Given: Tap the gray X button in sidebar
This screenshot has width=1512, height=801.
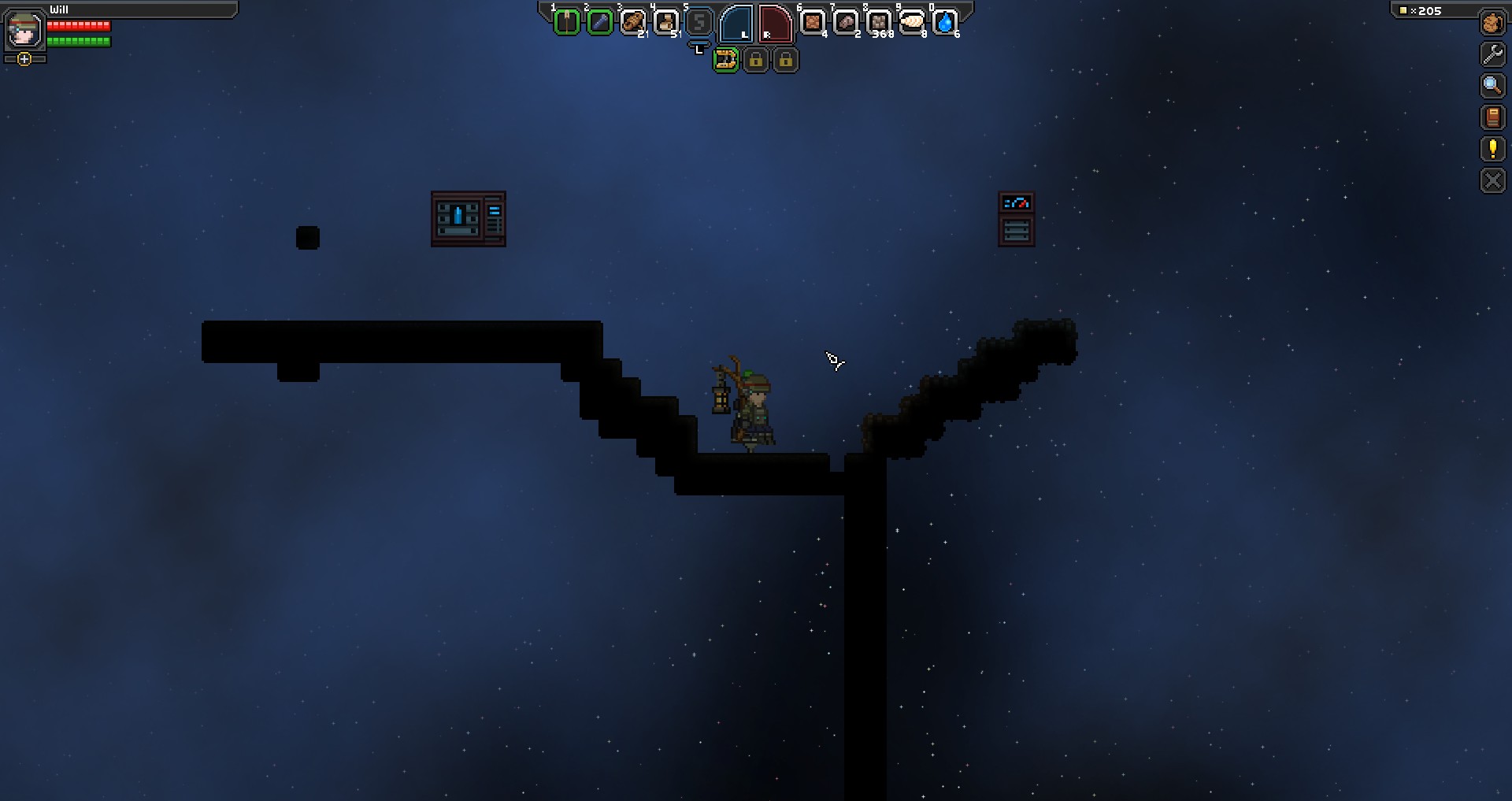Looking at the screenshot, I should tap(1492, 180).
